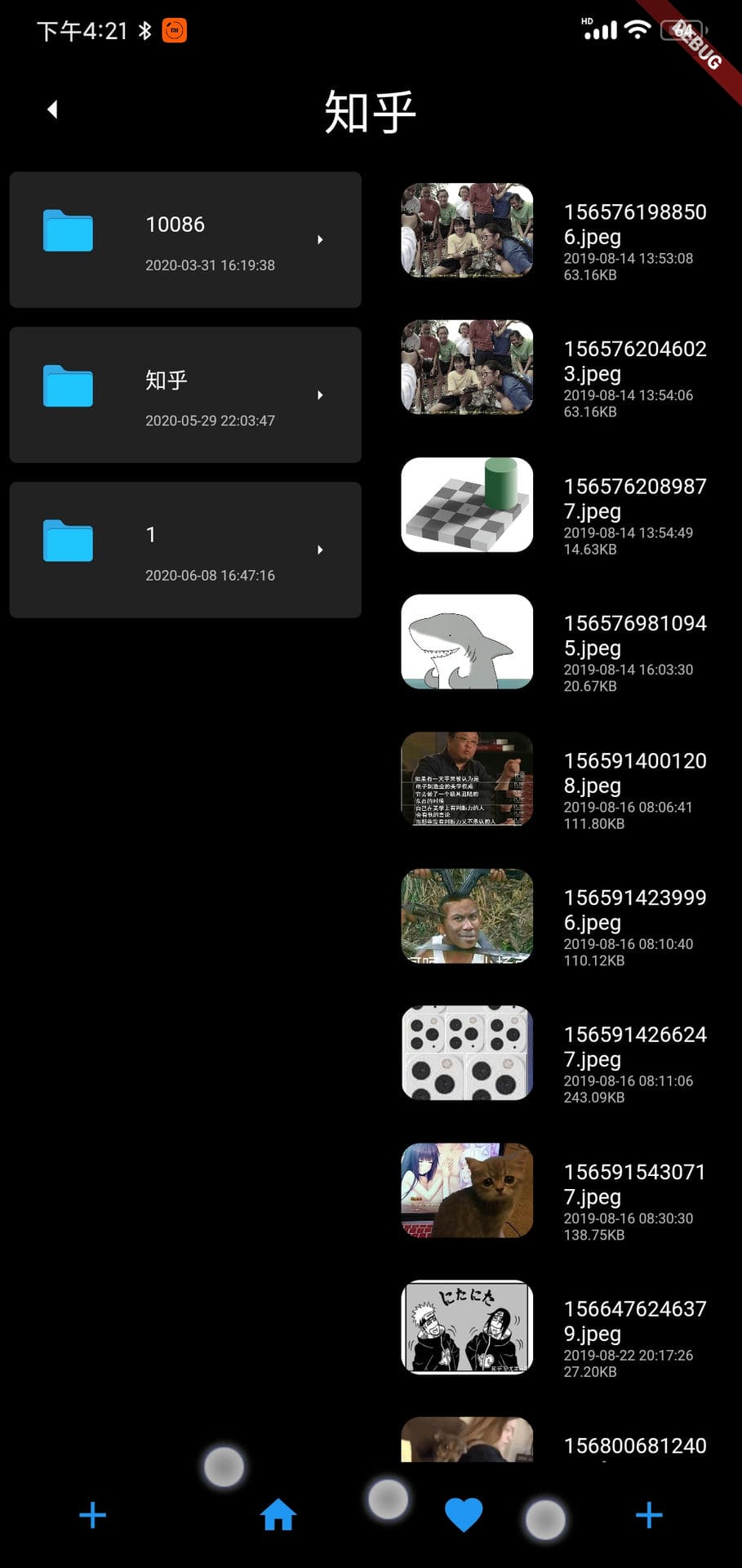Tap the right plus button
Viewport: 742px width, 1568px height.
coord(649,1515)
